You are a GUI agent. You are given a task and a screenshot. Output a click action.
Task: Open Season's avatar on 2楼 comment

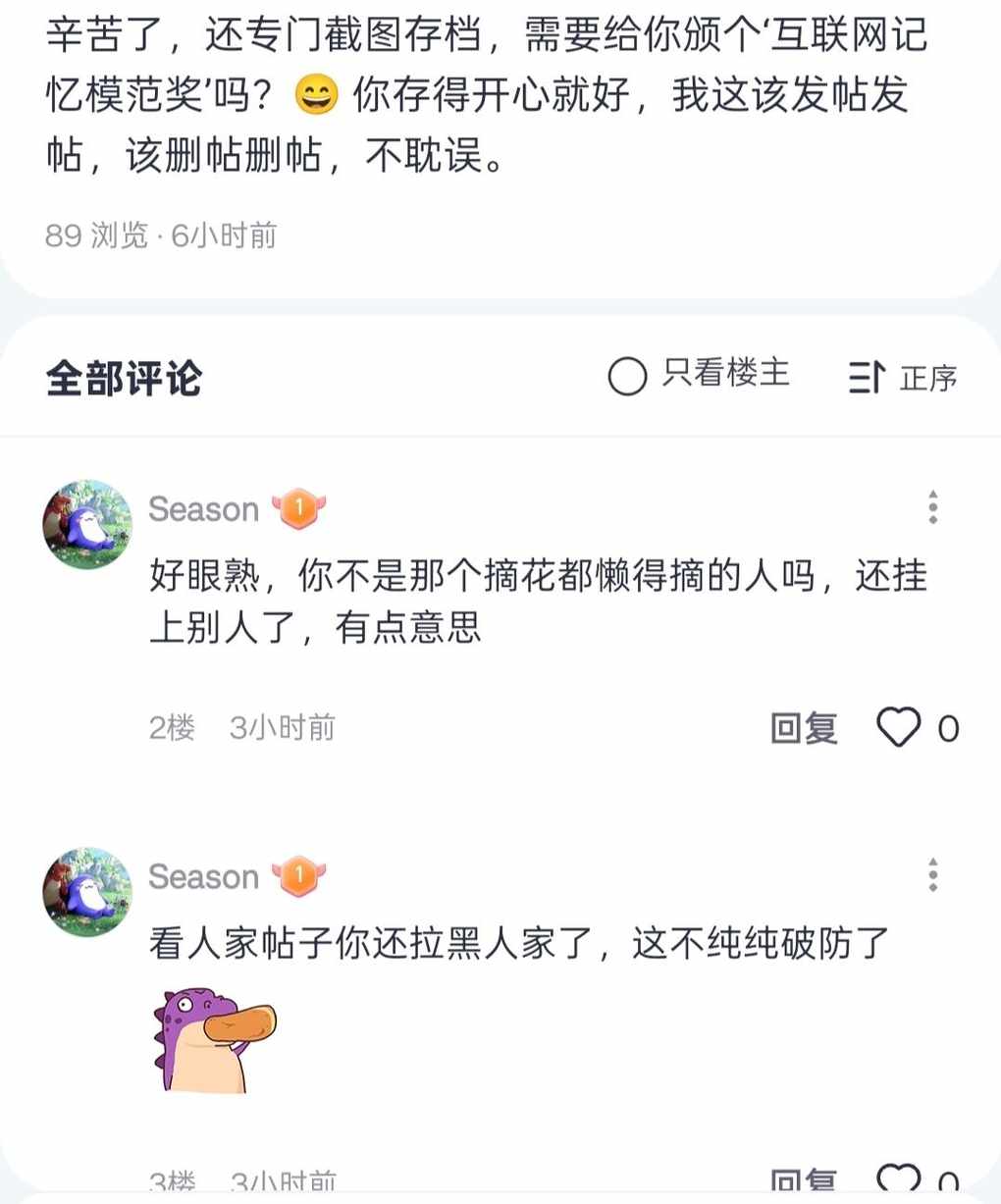pyautogui.click(x=87, y=524)
